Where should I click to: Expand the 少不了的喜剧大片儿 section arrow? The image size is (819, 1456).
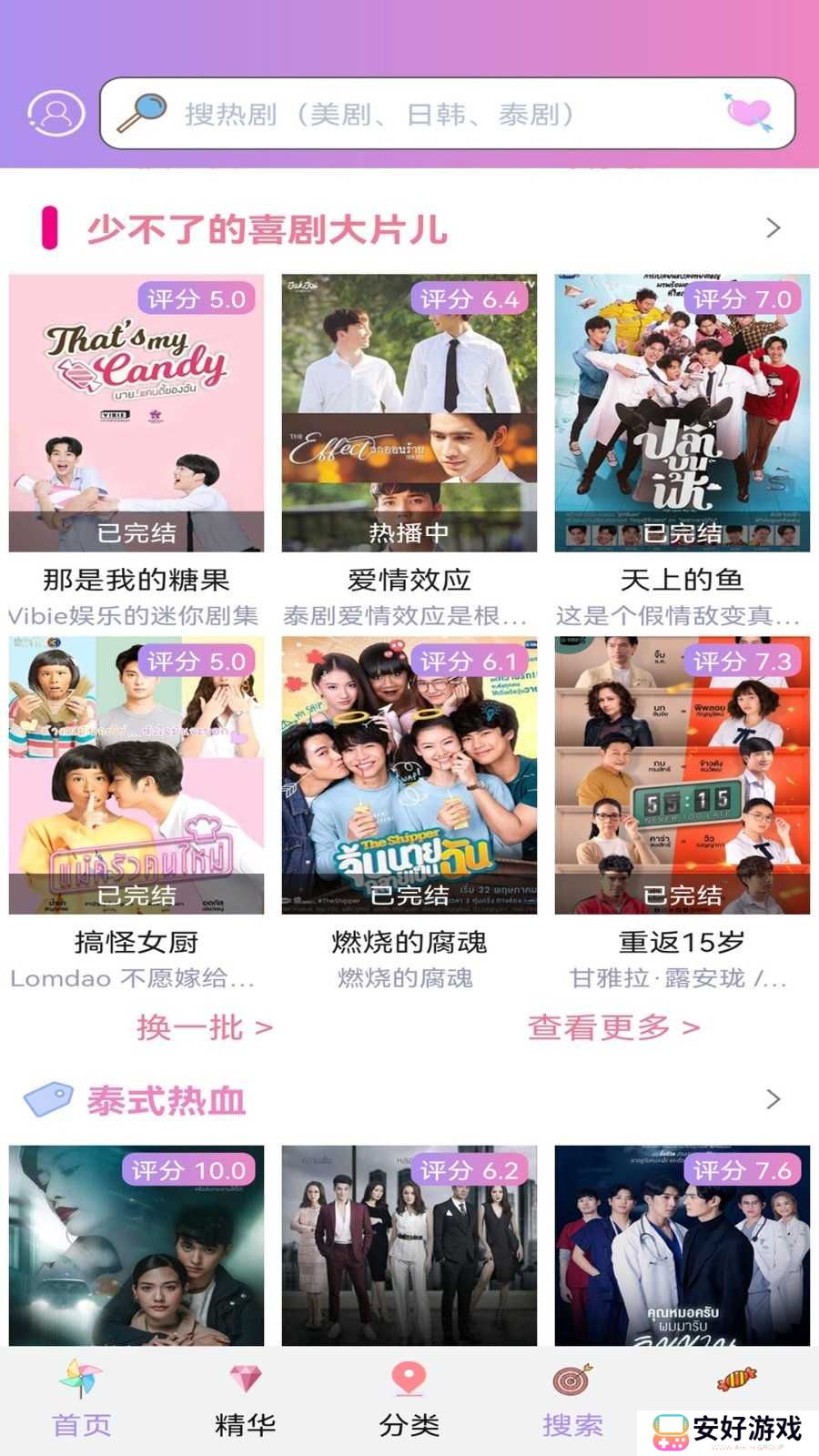(x=773, y=227)
